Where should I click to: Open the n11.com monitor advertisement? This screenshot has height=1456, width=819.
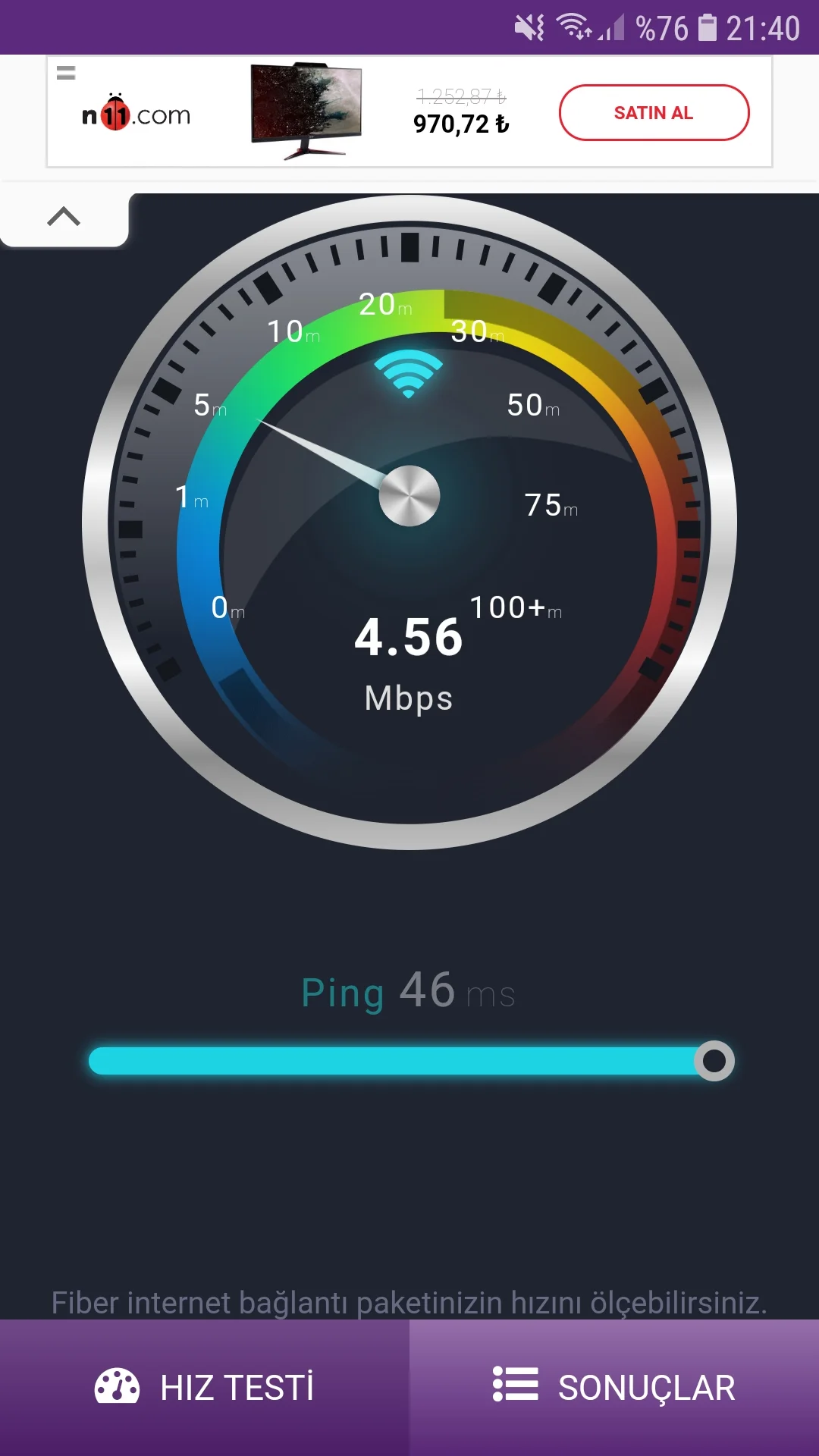click(x=306, y=111)
